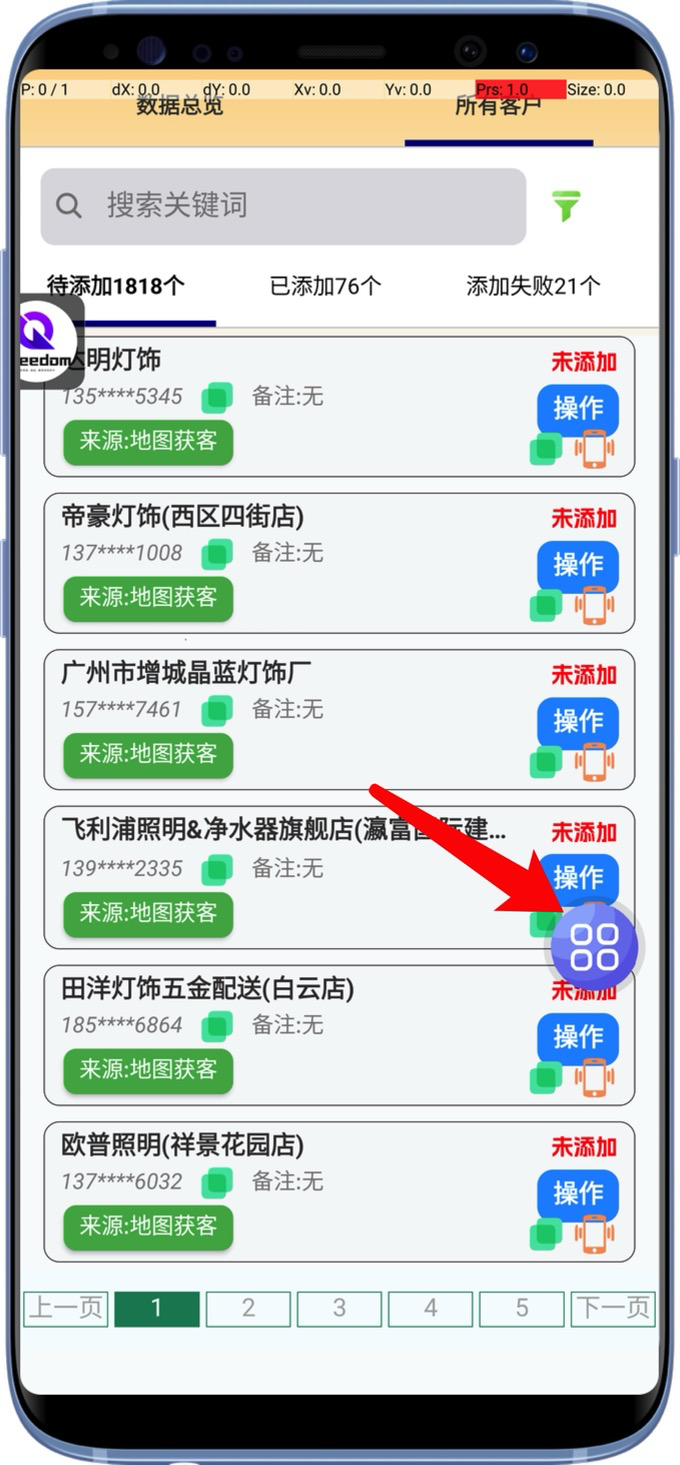Go to page 2
The image size is (680, 1465).
[x=248, y=1308]
